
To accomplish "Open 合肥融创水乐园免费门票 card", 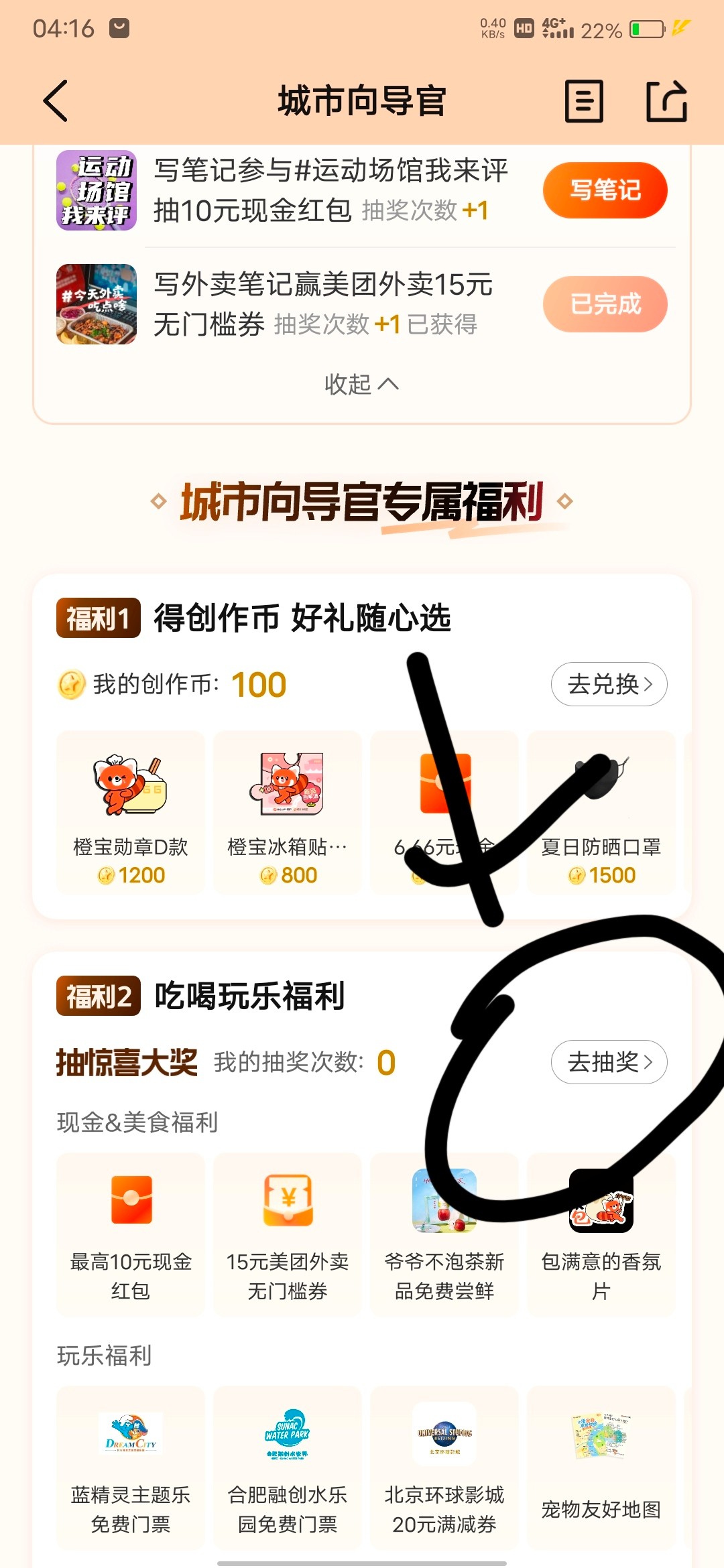I will coord(288,1467).
